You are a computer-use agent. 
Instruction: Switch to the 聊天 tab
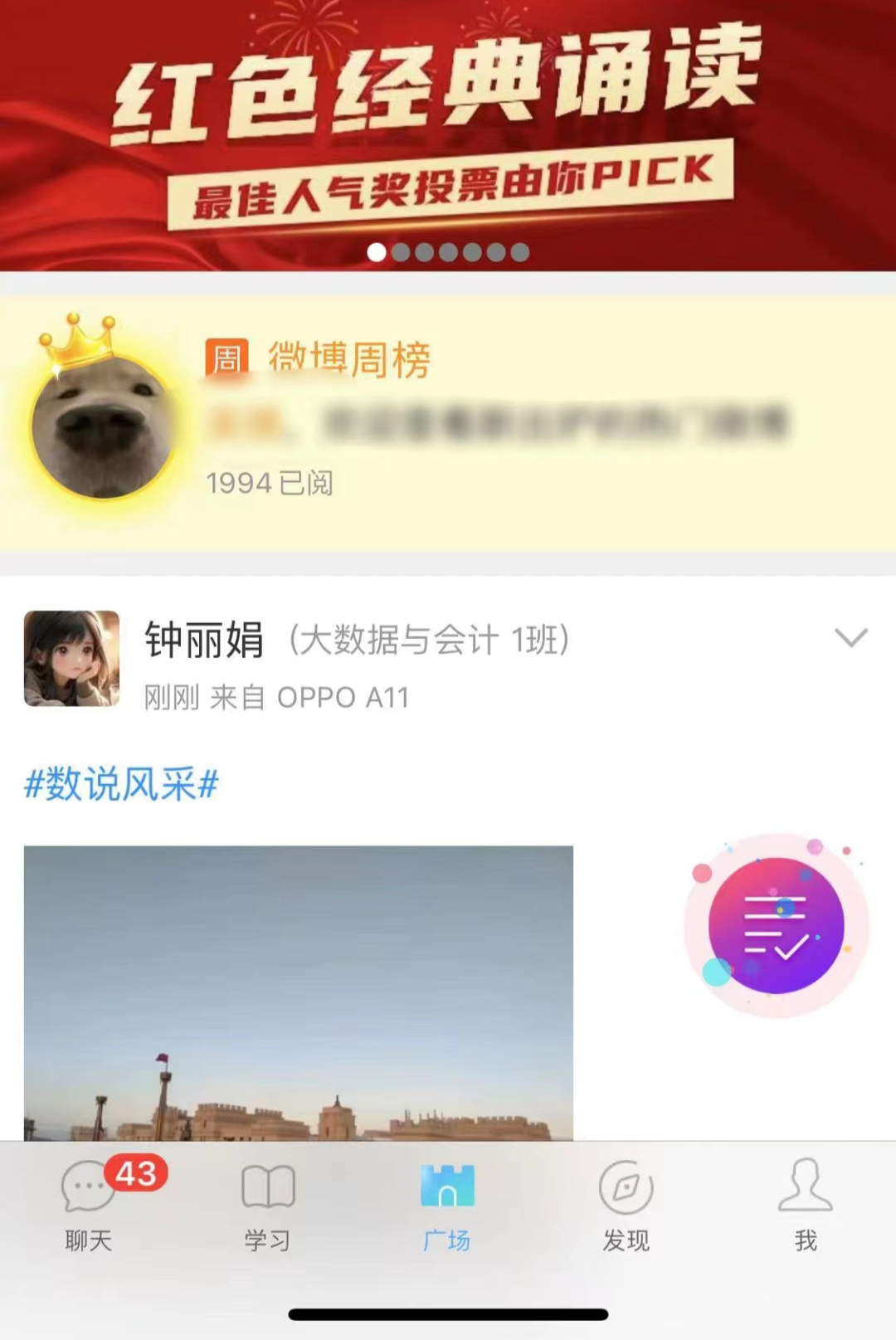click(89, 1203)
